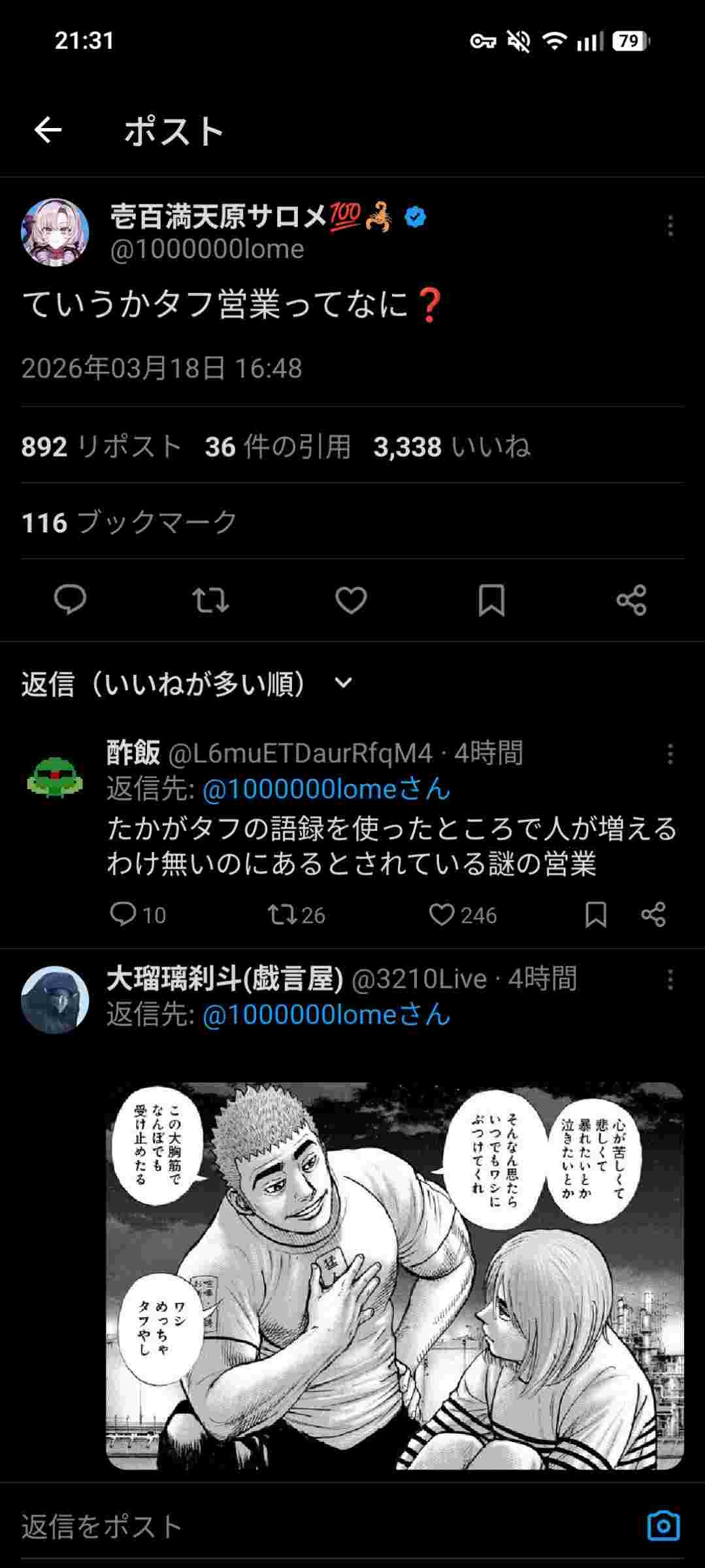705x1568 pixels.
Task: Open overflow menu on 壱百満天原サロメ's post
Action: point(670,226)
